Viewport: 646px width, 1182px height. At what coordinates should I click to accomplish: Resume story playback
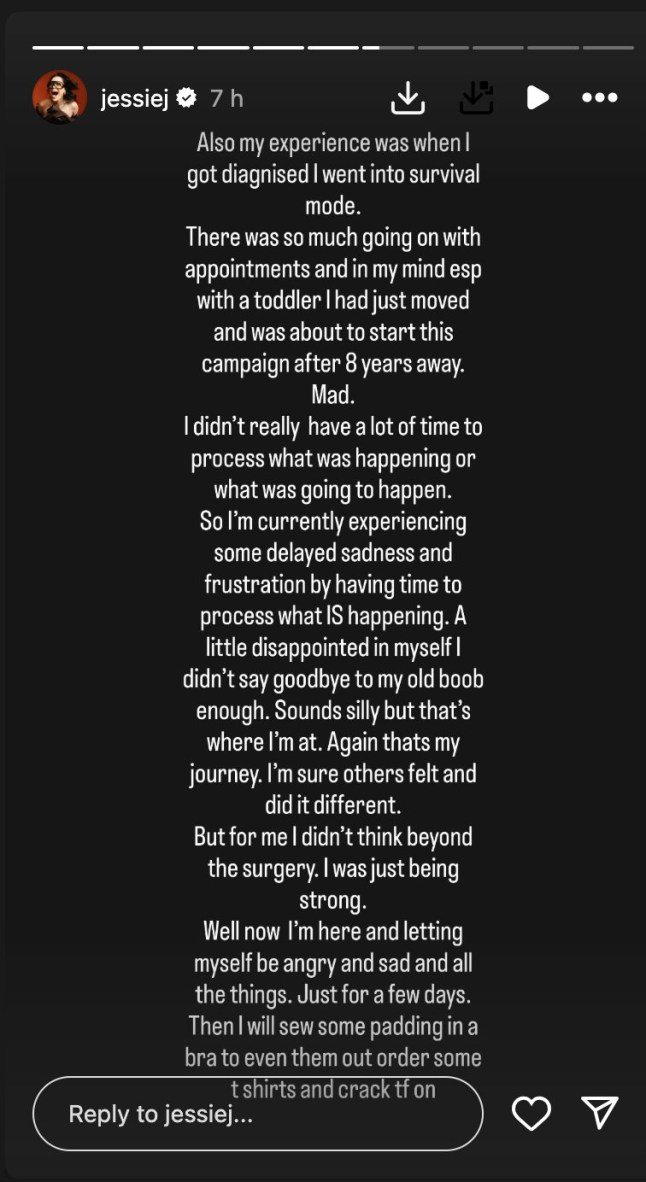click(537, 97)
